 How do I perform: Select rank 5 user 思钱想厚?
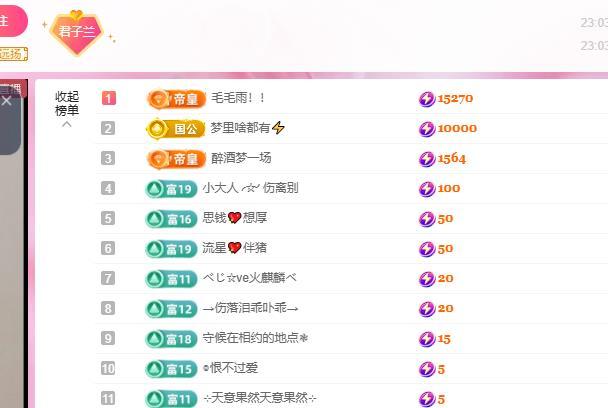(235, 218)
